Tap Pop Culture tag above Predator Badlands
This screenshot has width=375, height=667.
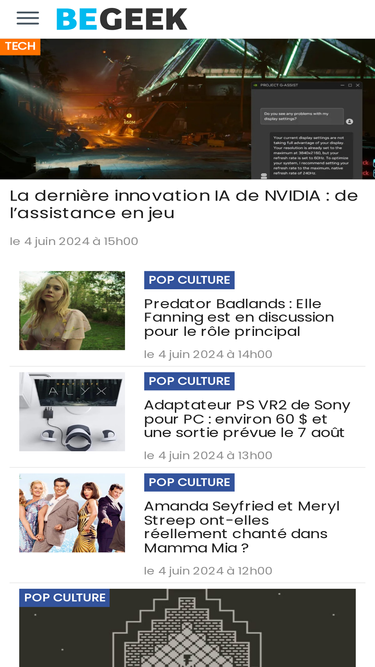point(189,280)
